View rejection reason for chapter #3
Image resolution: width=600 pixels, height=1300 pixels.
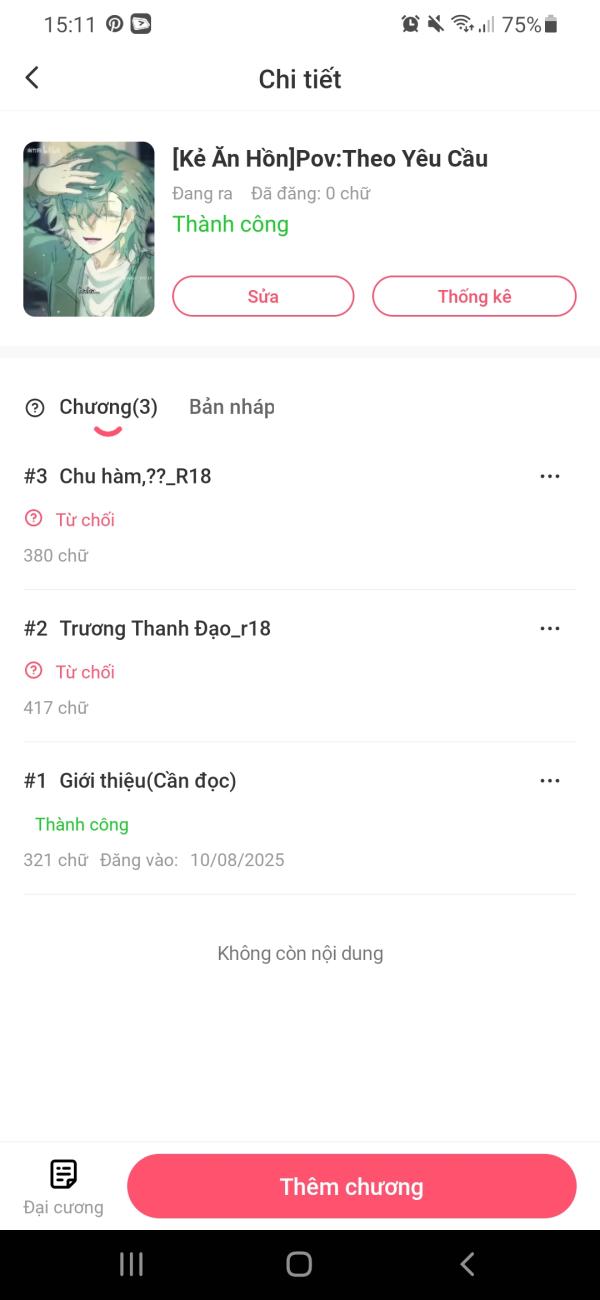pos(34,519)
